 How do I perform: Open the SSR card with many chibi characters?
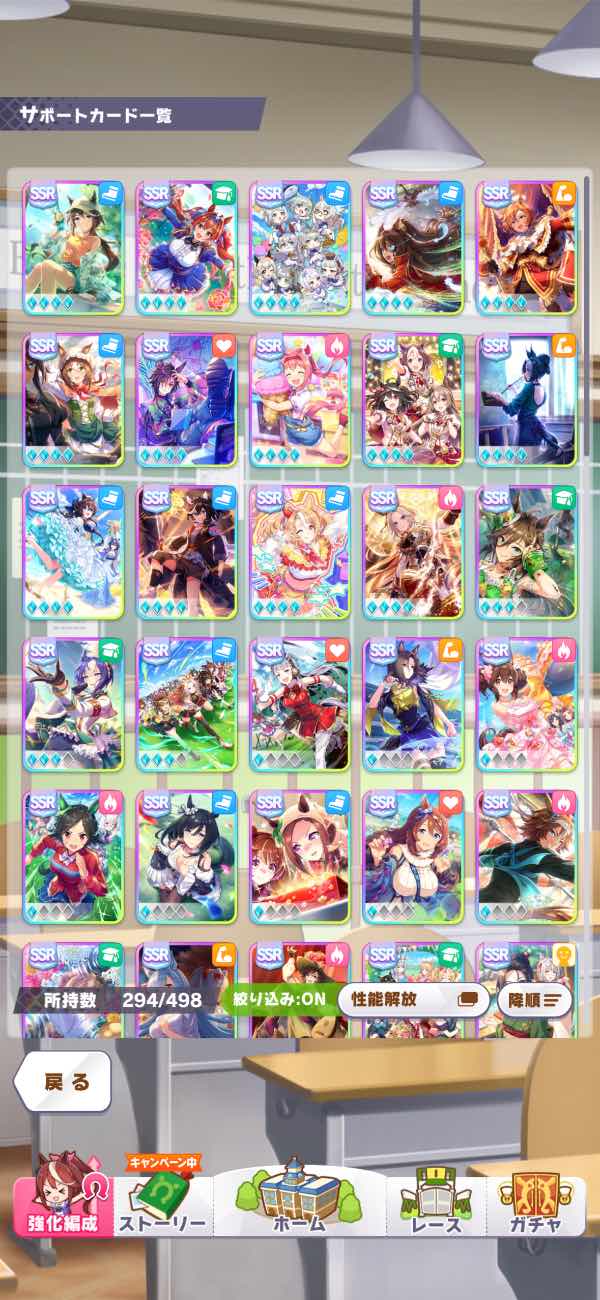(300, 248)
